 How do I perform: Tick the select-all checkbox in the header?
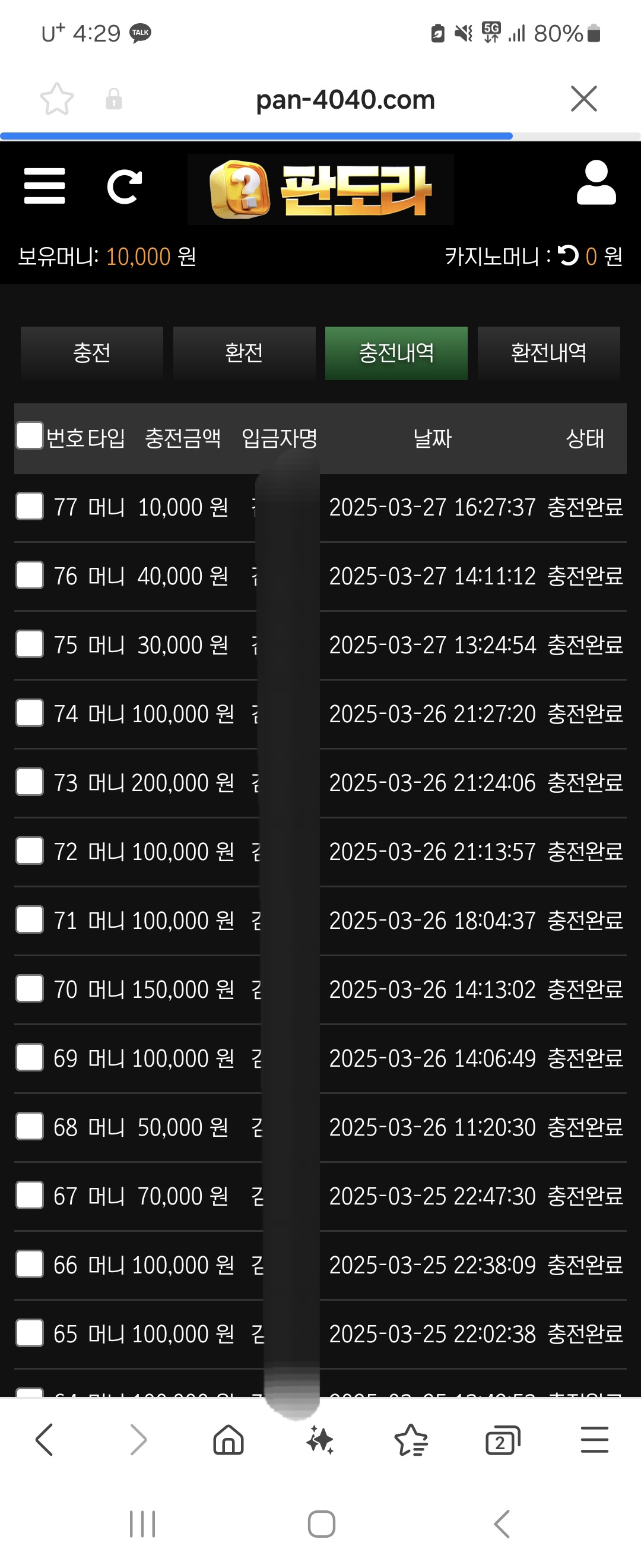pyautogui.click(x=29, y=436)
